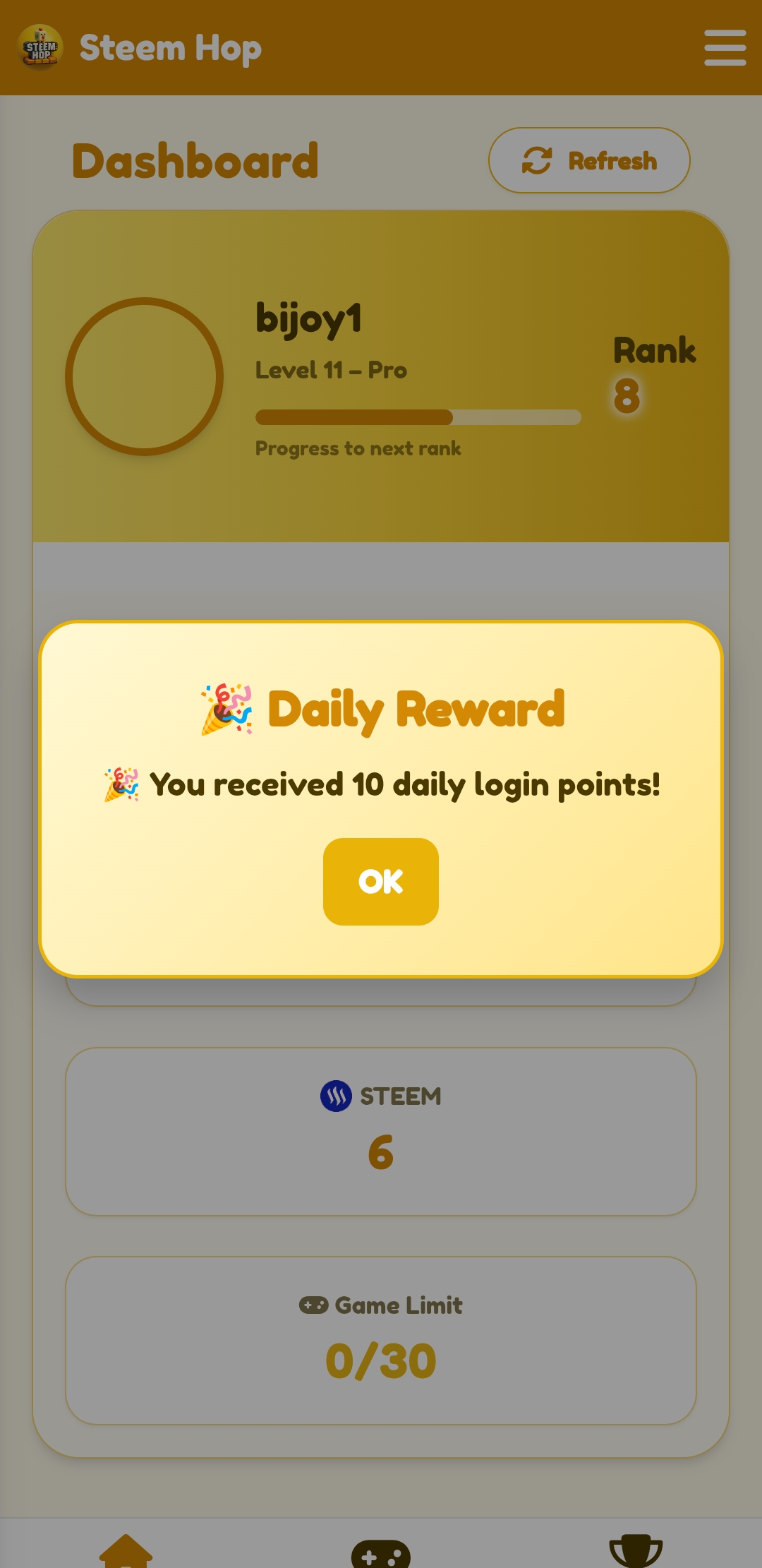Open the trophy leaderboard tab
Screen dimensions: 762x1568
coord(636,1551)
